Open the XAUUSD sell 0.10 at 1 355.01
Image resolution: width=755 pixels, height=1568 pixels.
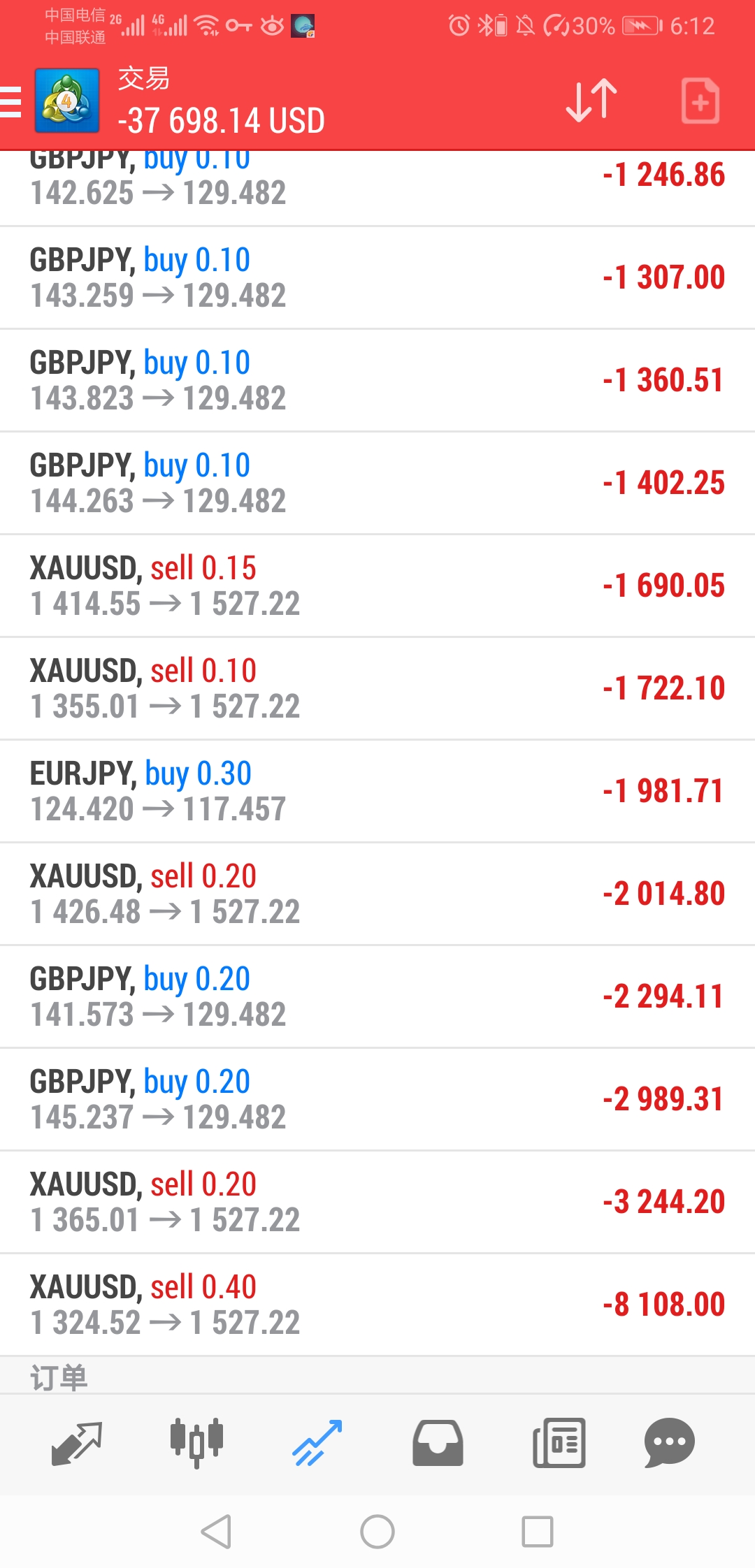377,688
